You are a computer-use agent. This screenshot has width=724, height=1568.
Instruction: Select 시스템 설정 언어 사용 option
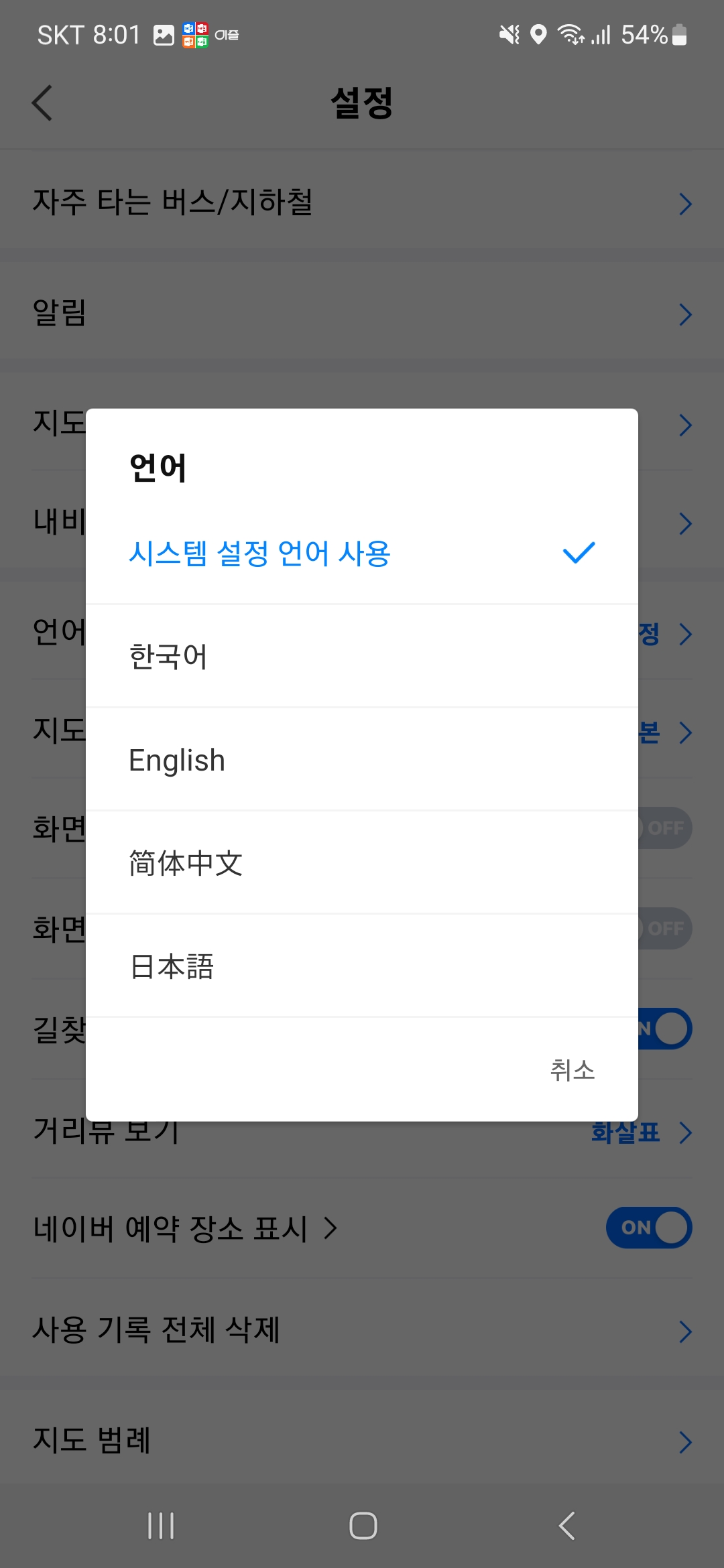click(x=362, y=553)
